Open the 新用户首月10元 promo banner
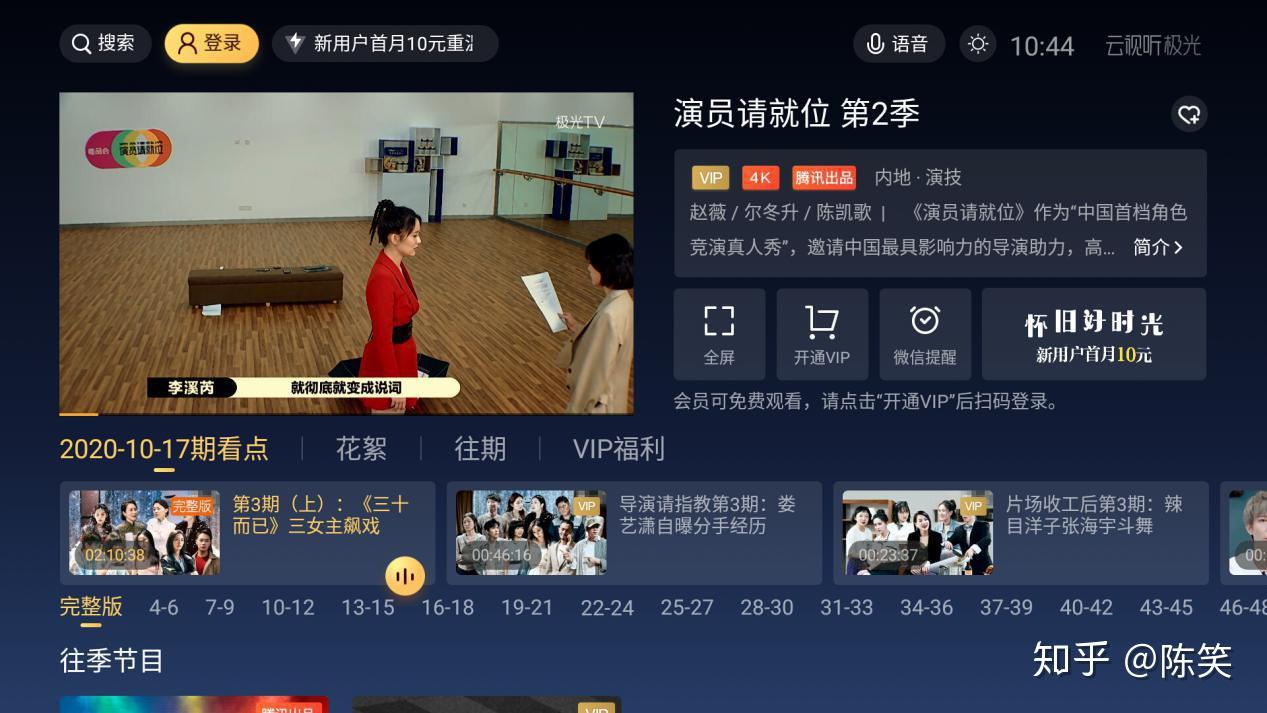 click(385, 44)
